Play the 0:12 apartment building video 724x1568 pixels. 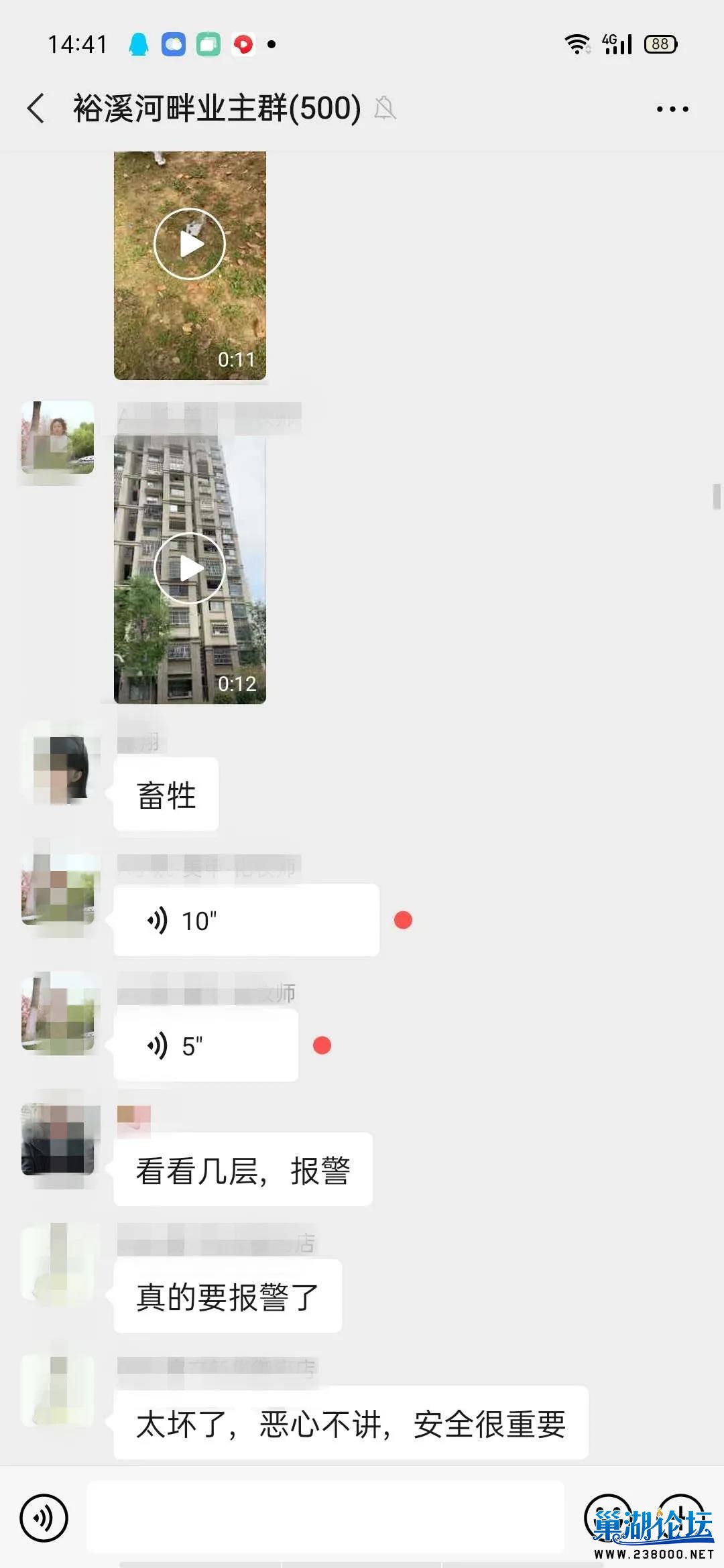(x=190, y=568)
